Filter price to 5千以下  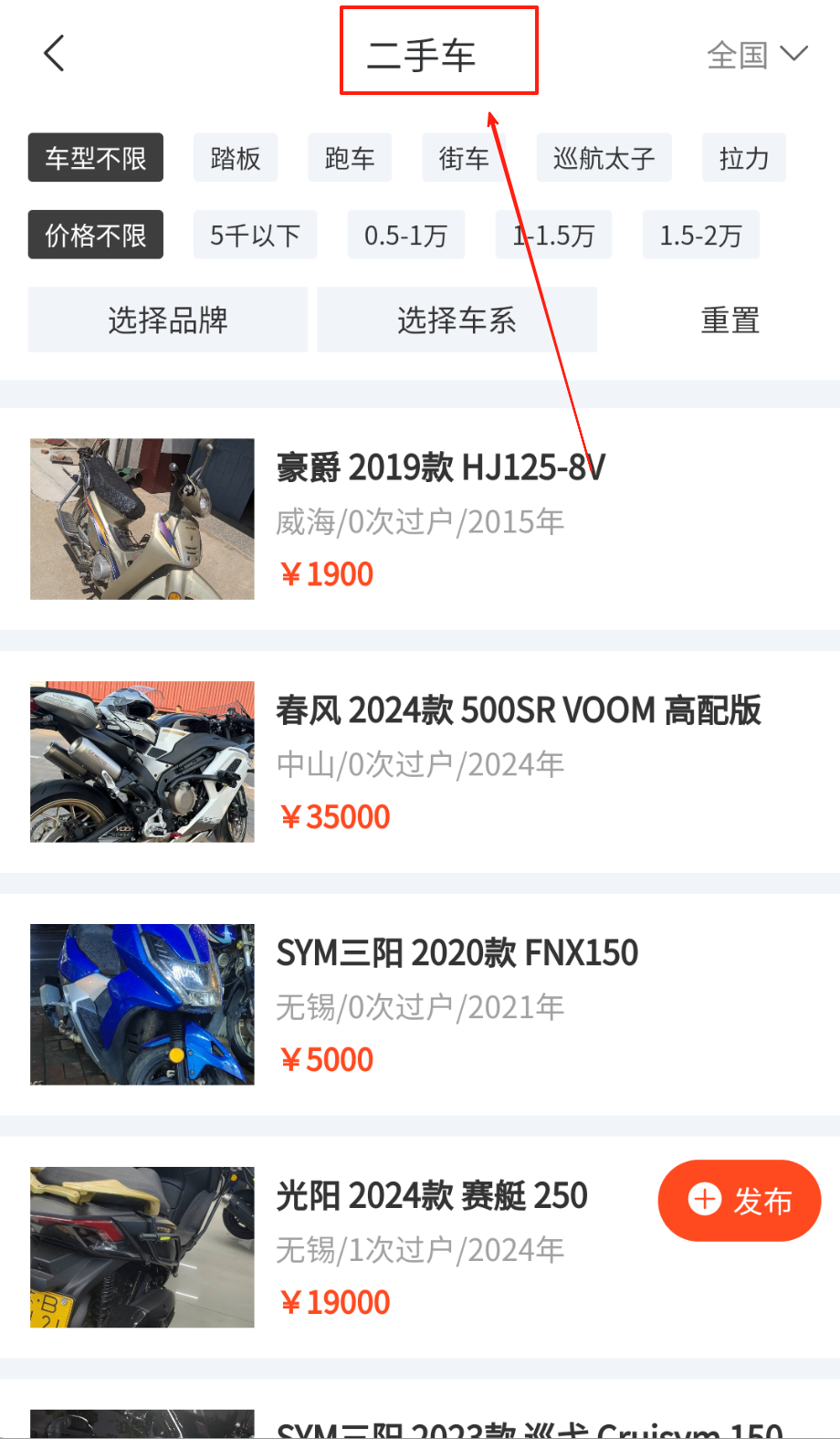[255, 235]
